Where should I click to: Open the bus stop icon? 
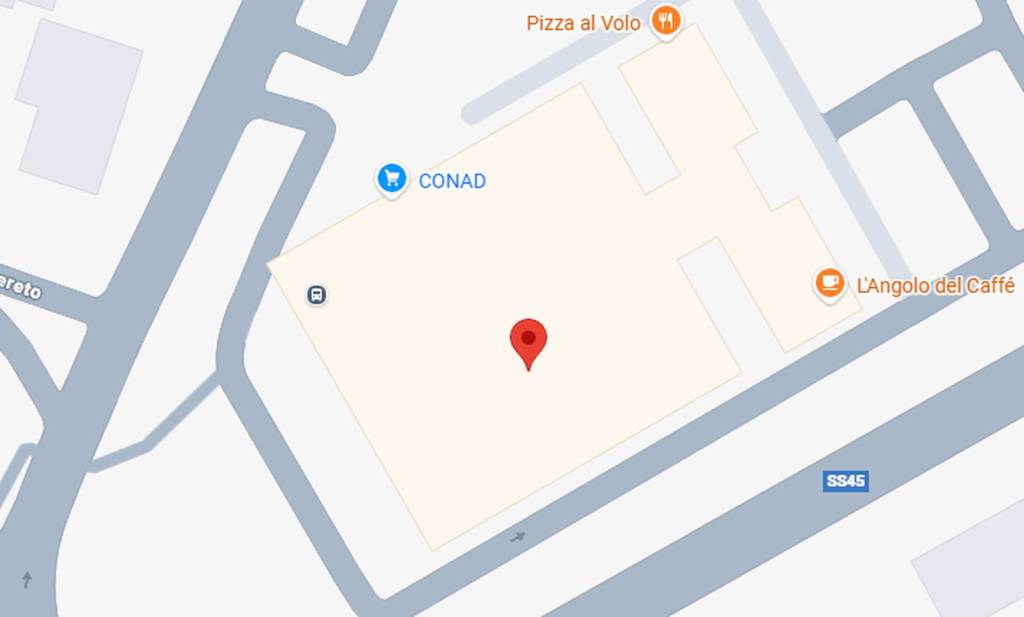click(x=316, y=295)
